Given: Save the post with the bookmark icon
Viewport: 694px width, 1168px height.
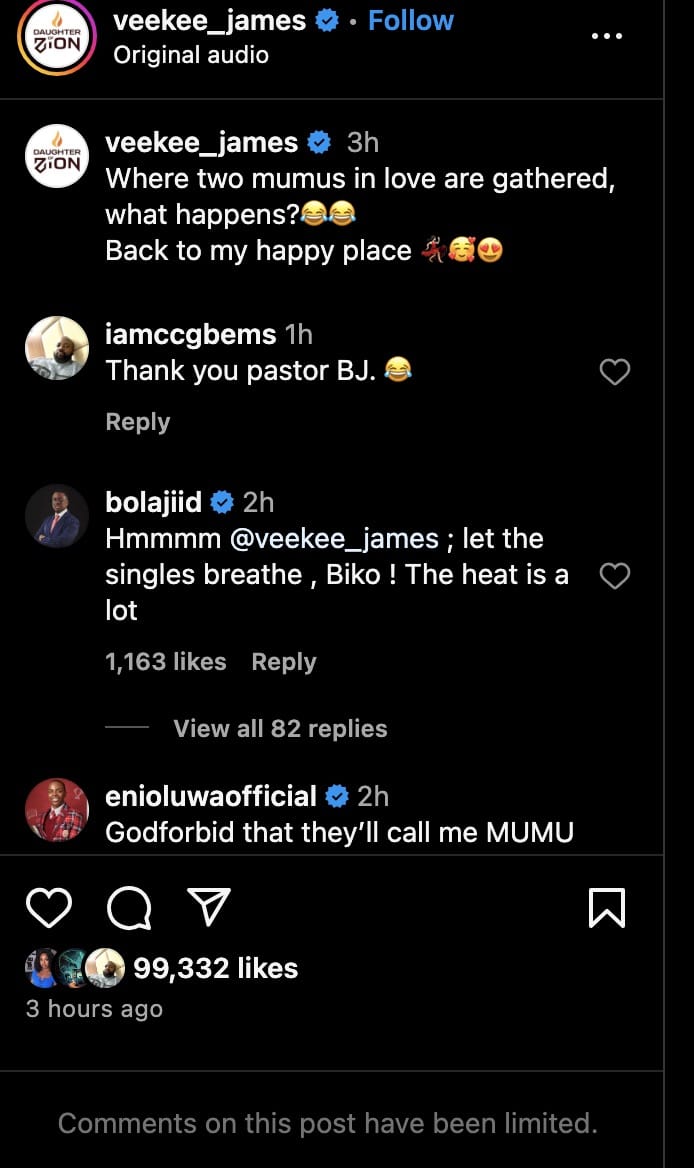Looking at the screenshot, I should pos(608,908).
